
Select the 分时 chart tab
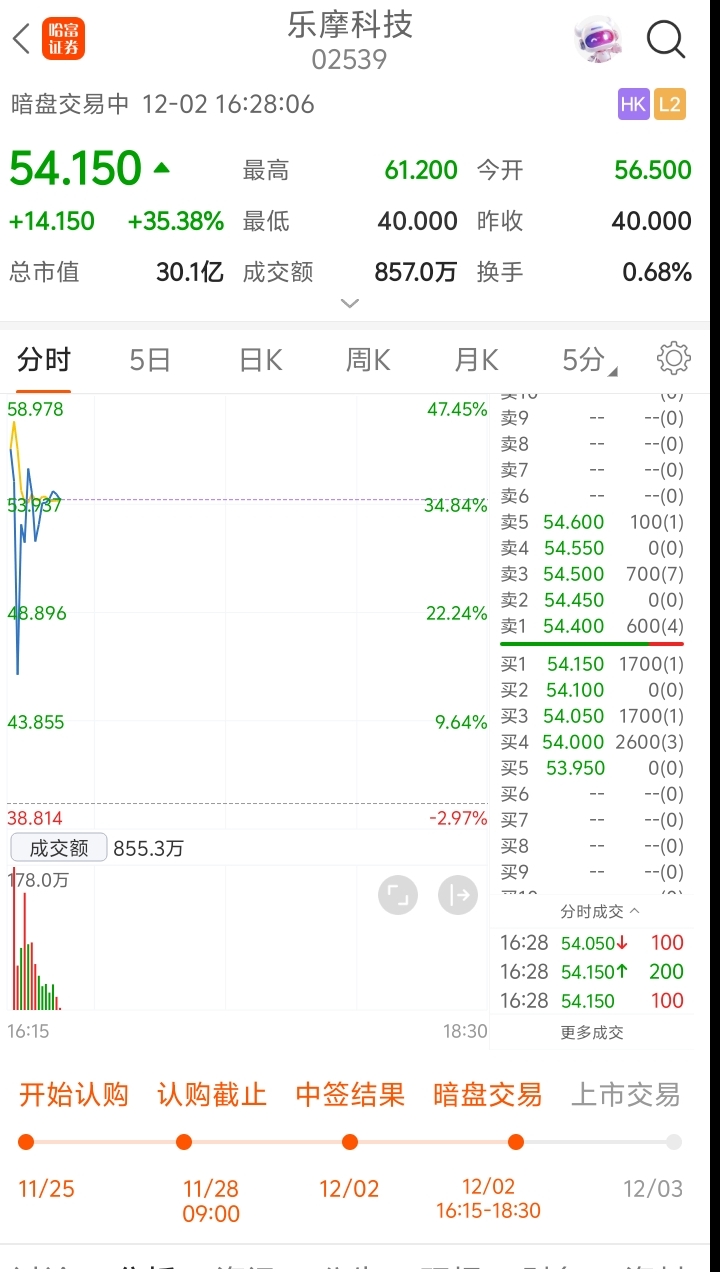[44, 360]
